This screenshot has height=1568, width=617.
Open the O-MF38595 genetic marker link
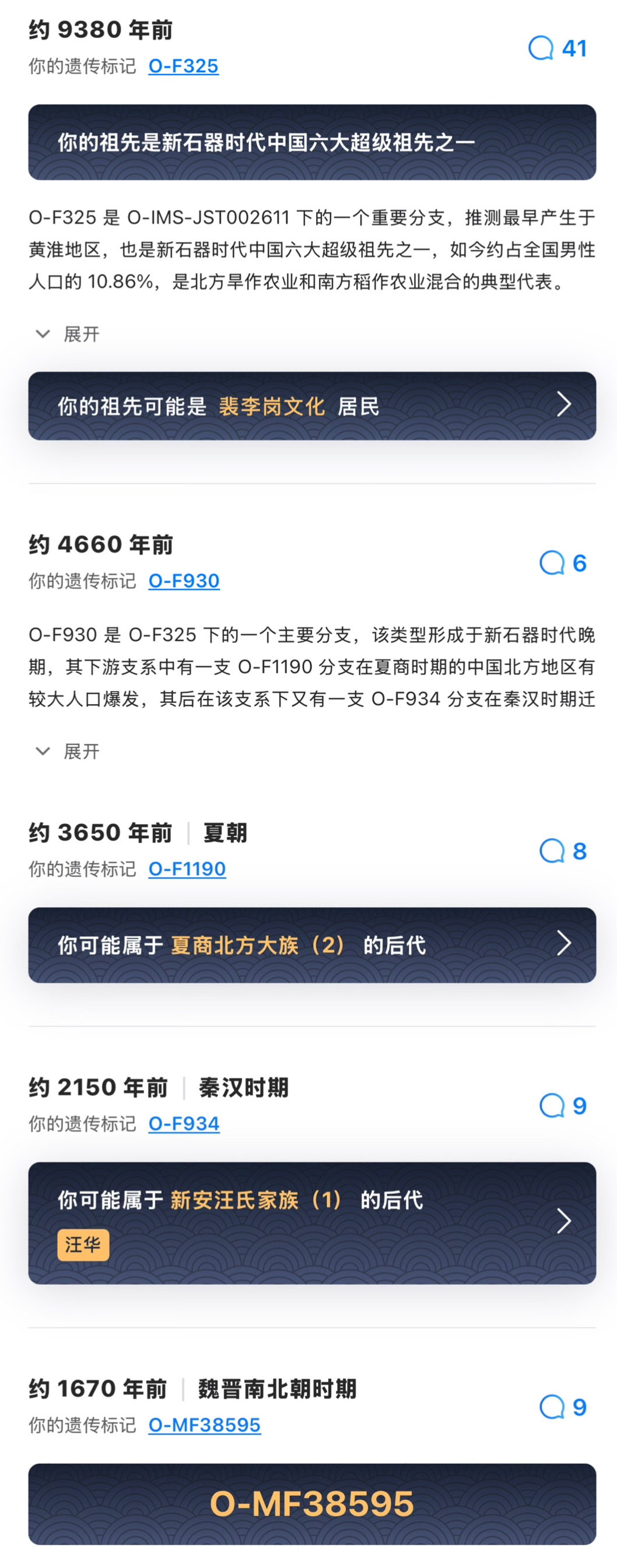[x=205, y=1425]
